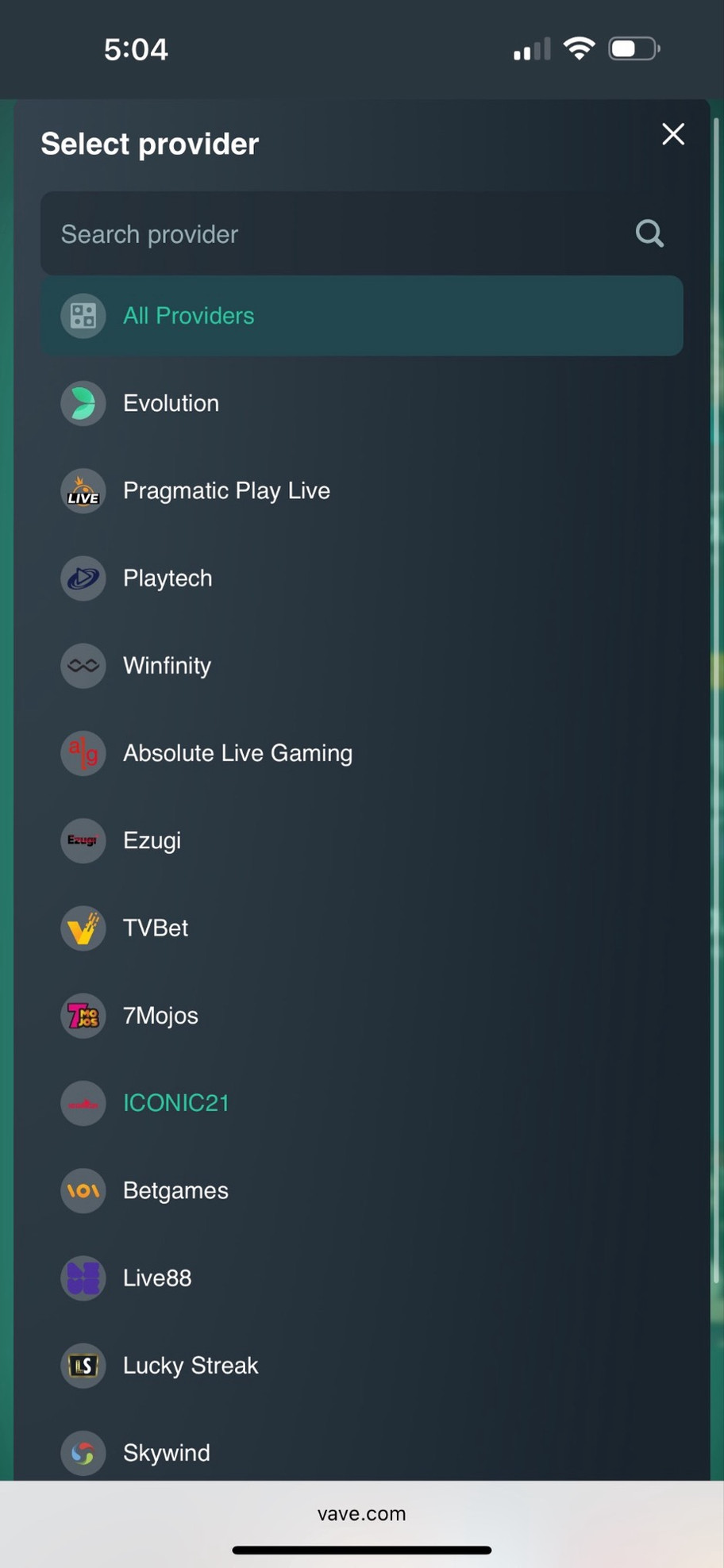Choose Winfinity provider
Screen dimensions: 724x1568
pyautogui.click(x=167, y=665)
